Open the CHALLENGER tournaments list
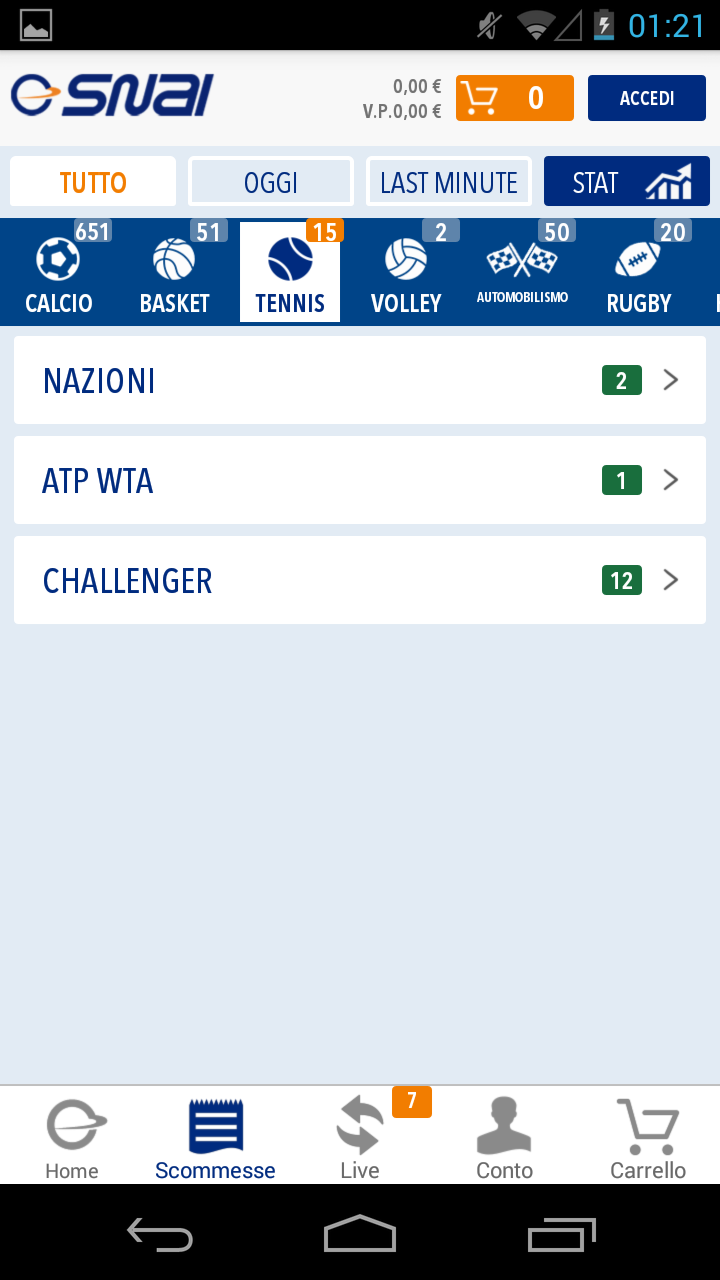 tap(360, 580)
